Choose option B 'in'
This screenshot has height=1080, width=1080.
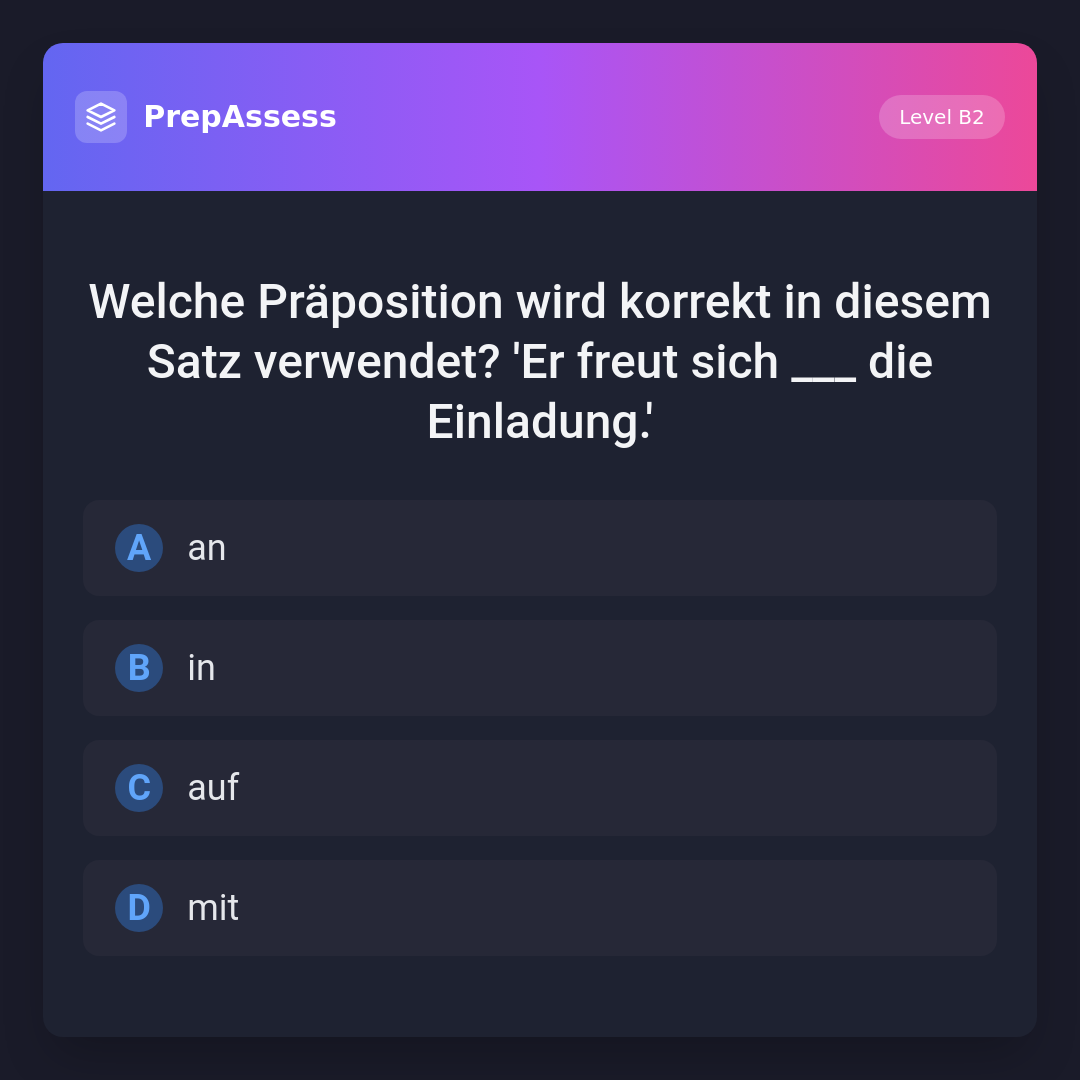coord(539,668)
